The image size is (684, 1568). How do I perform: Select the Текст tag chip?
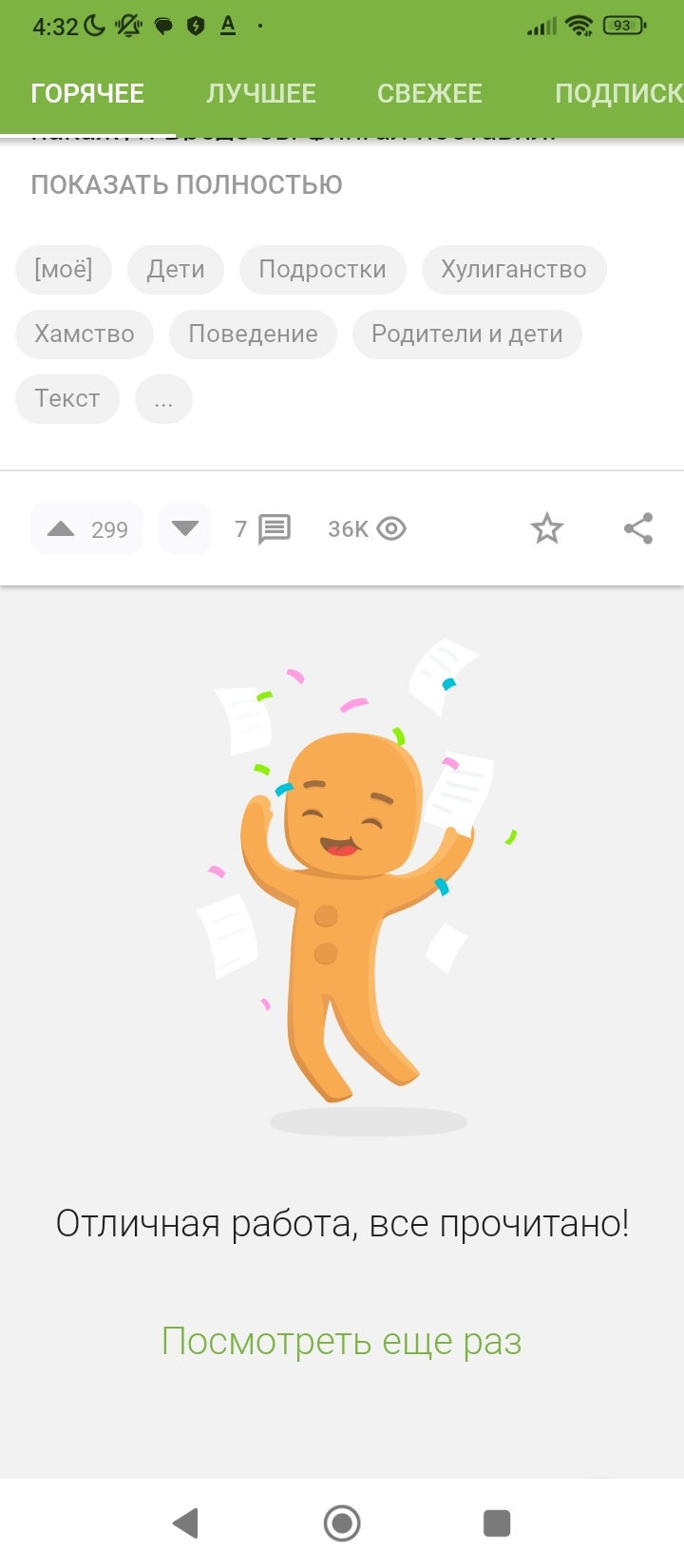point(67,398)
